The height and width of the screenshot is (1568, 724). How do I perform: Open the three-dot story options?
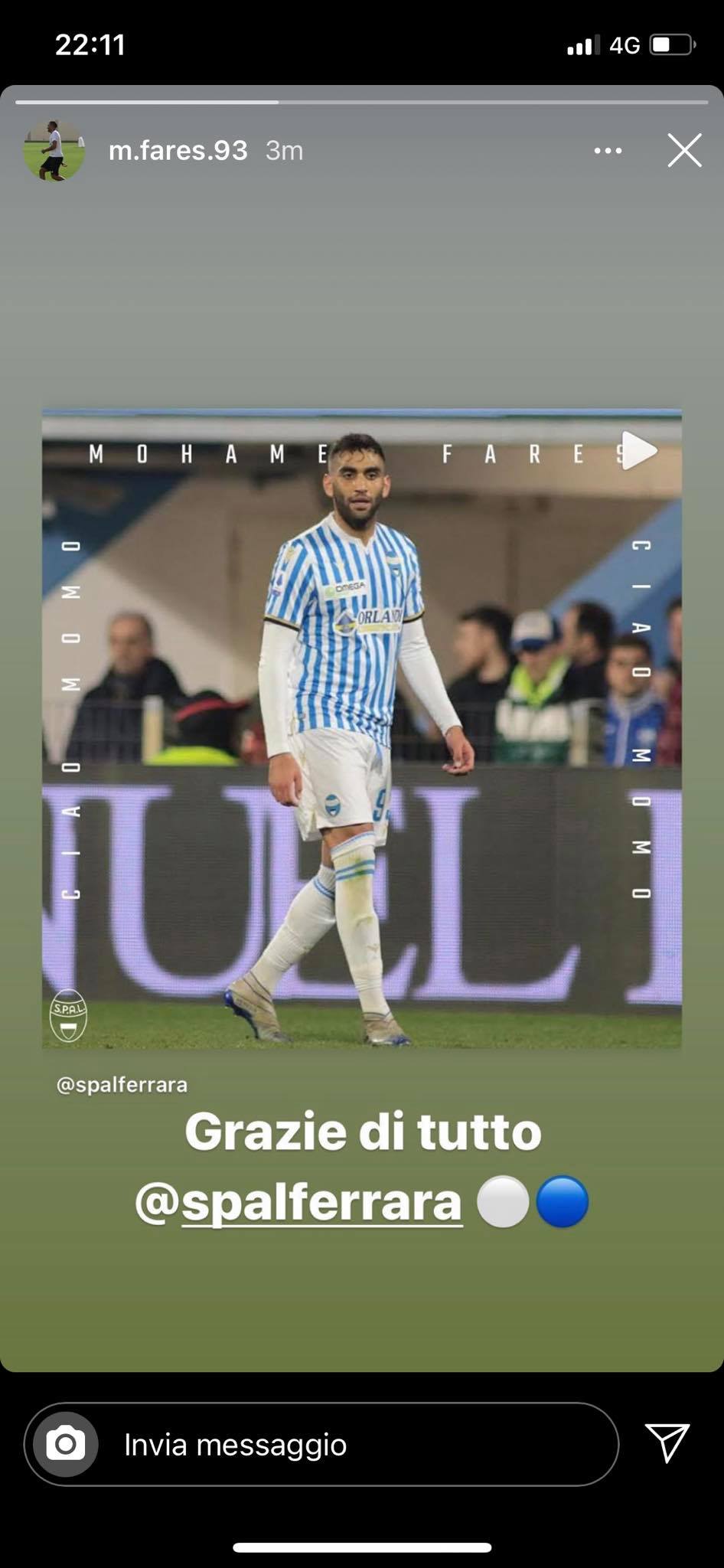(x=608, y=151)
